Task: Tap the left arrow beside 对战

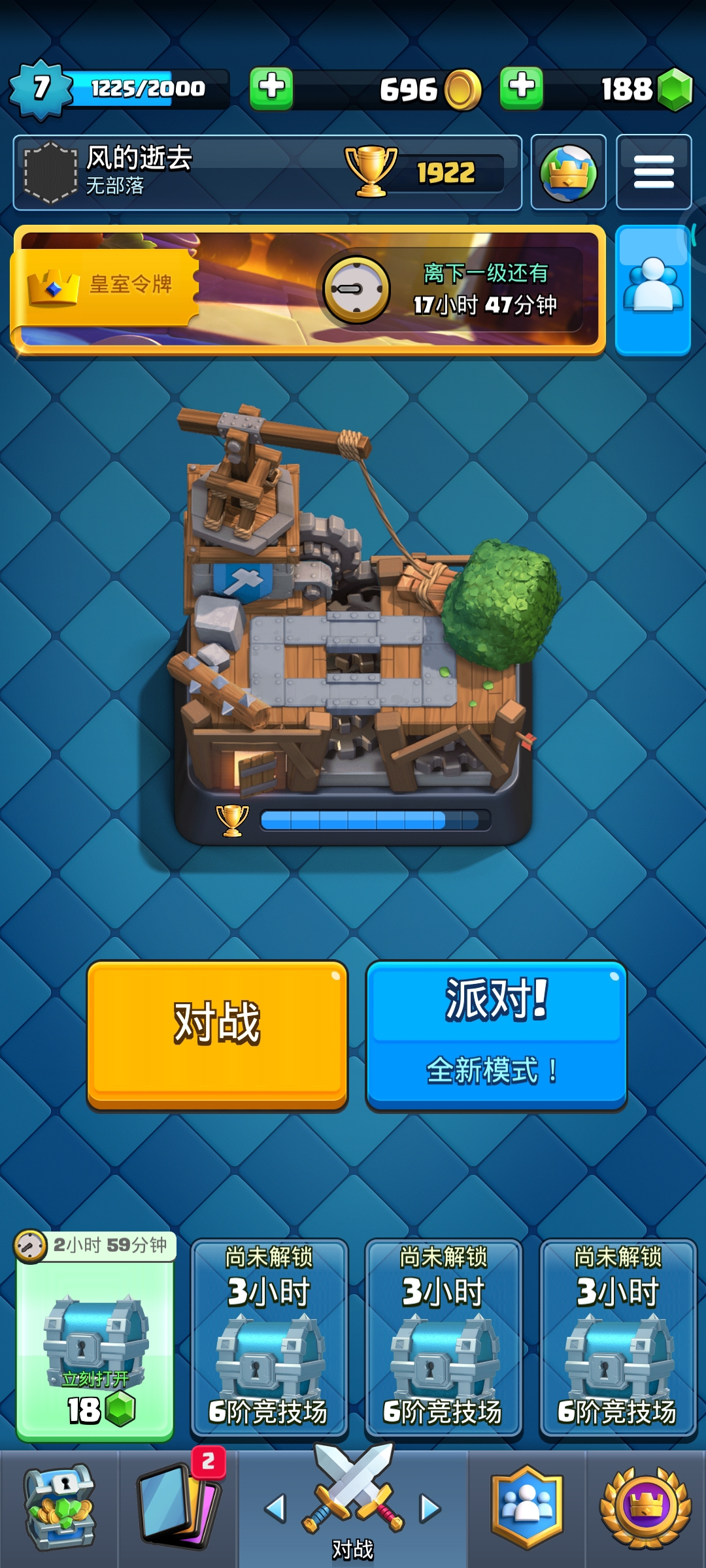Action: (275, 1508)
